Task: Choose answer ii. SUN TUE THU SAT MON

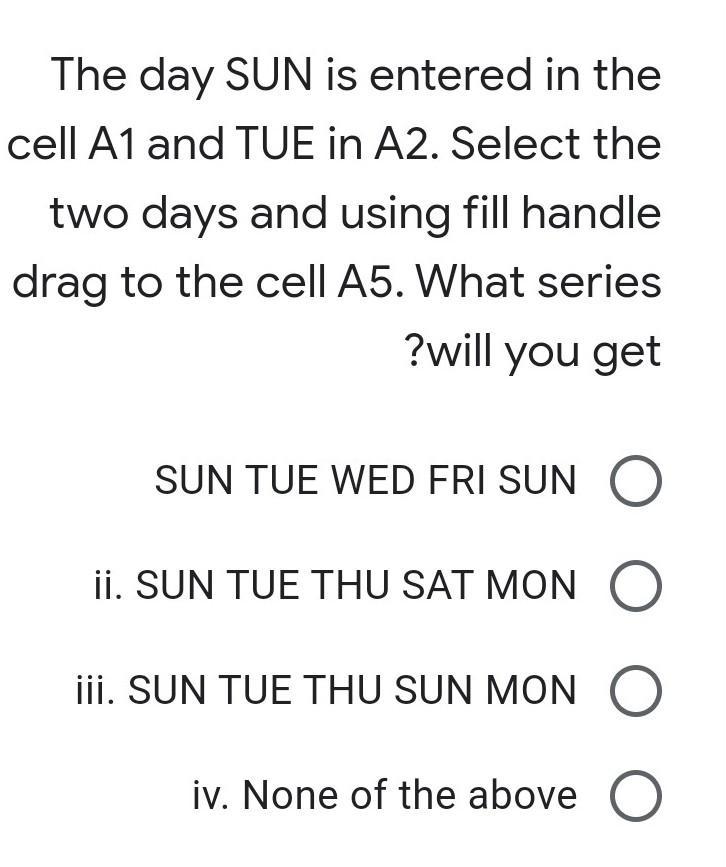Action: [636, 587]
